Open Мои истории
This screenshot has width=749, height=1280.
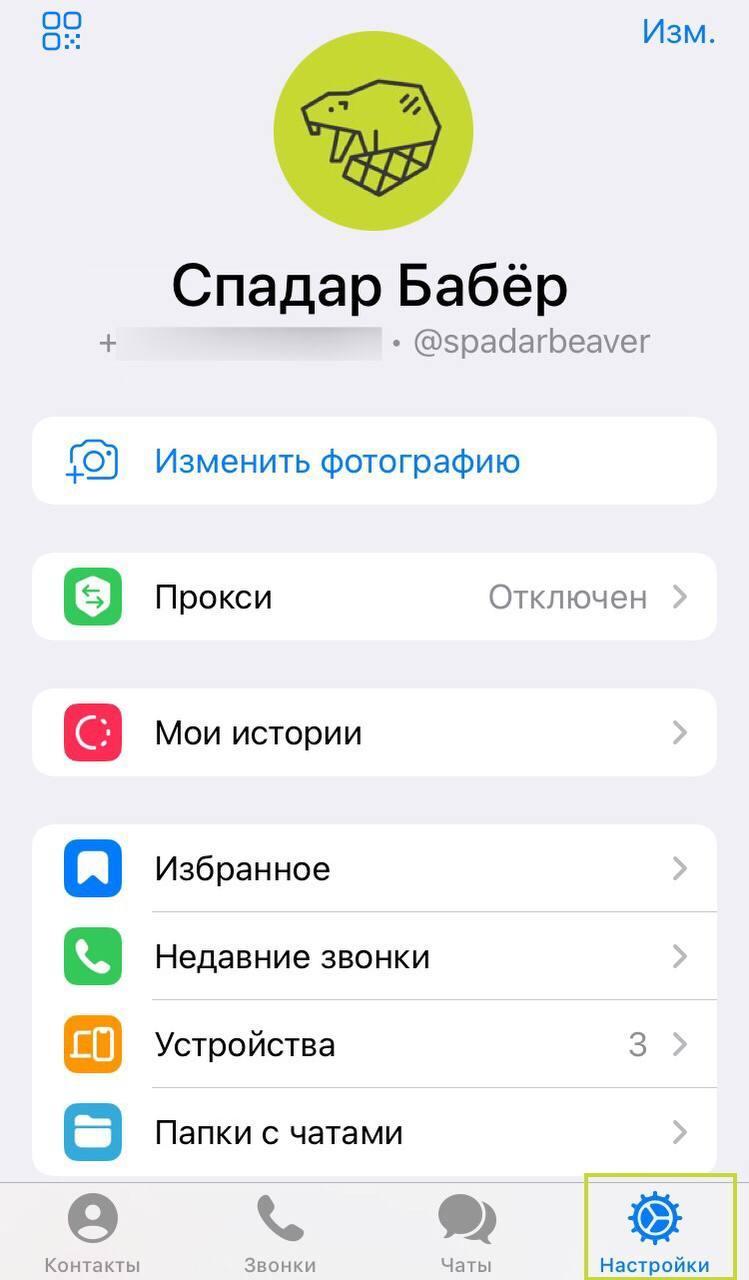click(x=374, y=733)
